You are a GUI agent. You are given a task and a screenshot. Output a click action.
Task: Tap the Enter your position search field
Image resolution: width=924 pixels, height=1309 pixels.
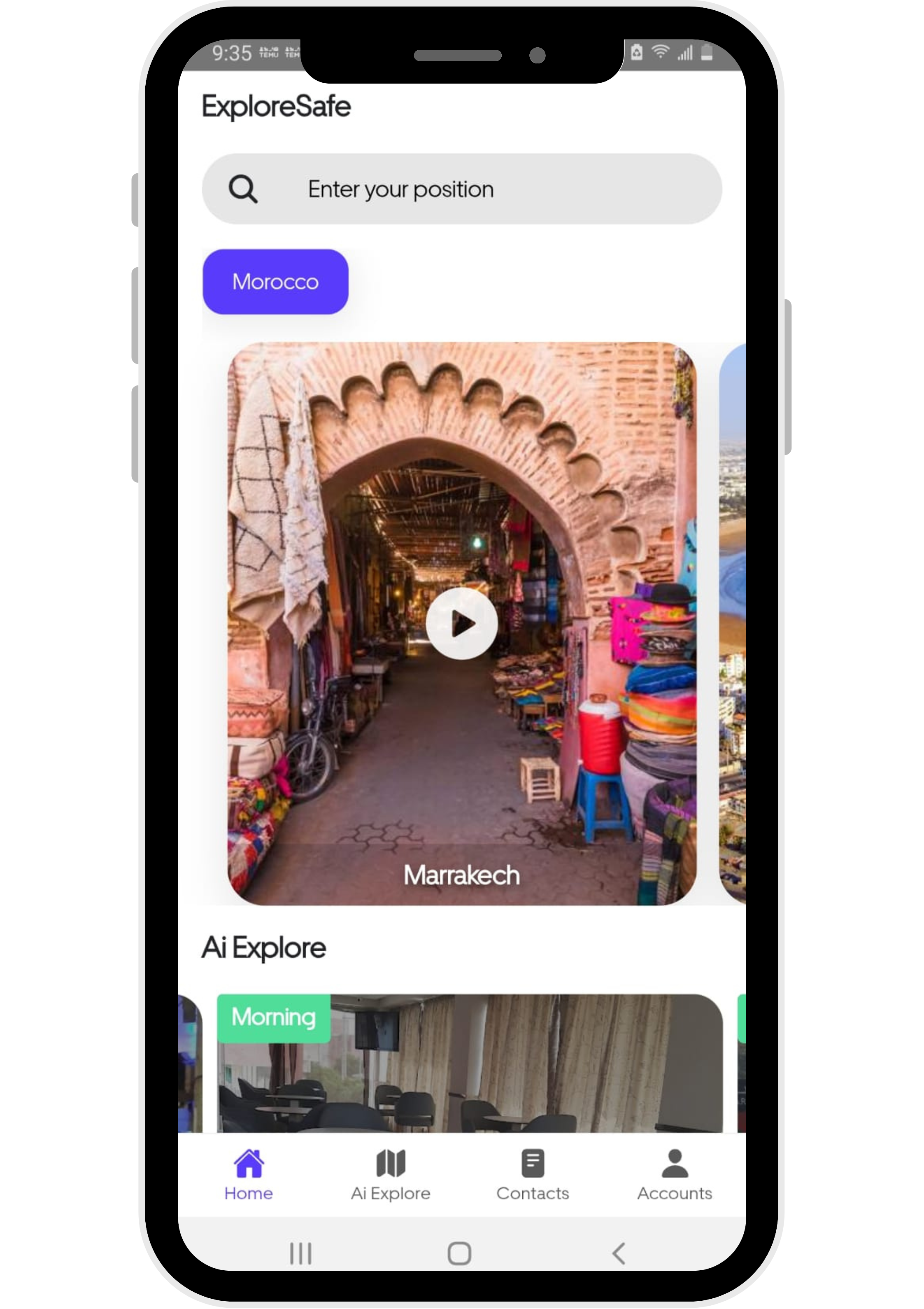462,189
